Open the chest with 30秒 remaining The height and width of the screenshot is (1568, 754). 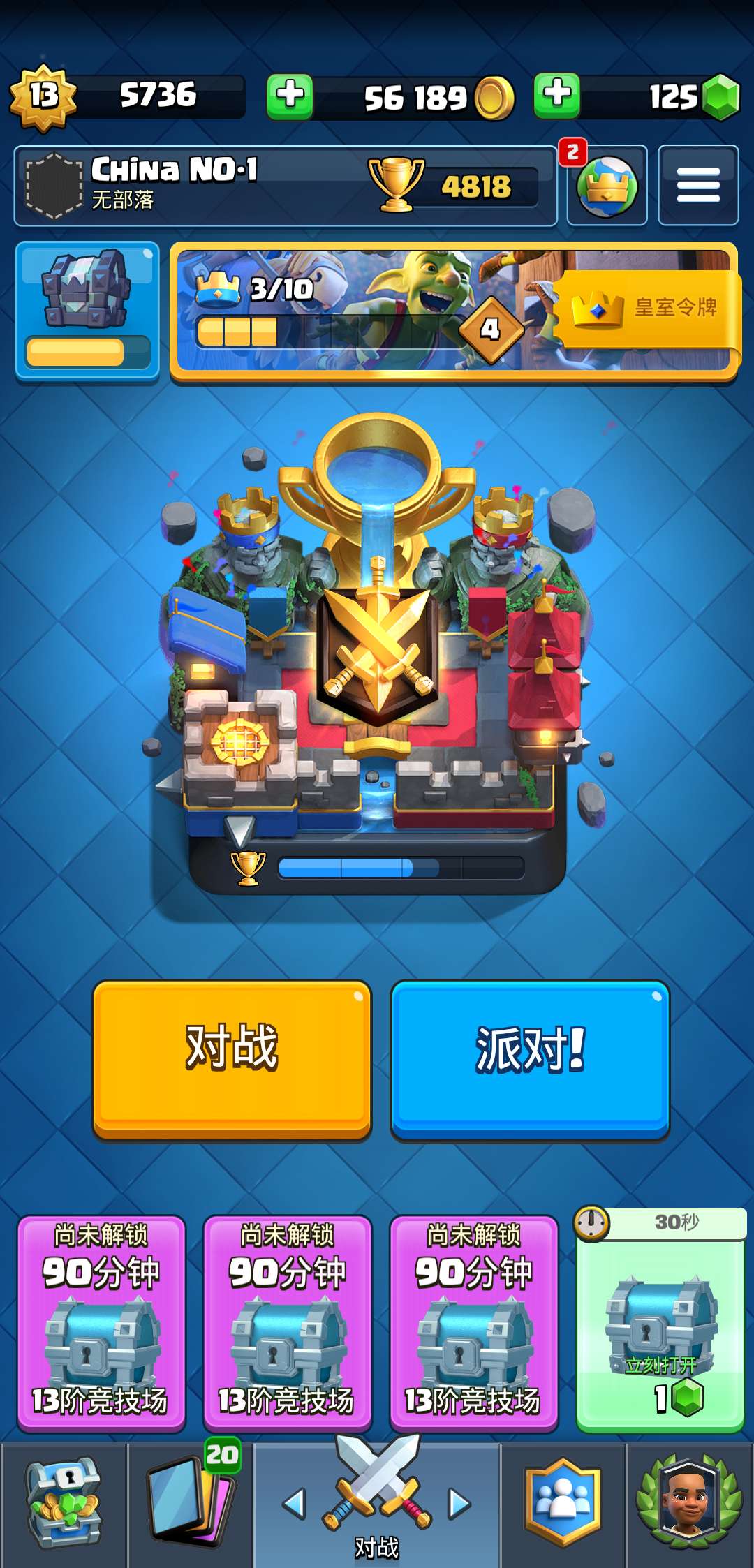[x=660, y=1319]
